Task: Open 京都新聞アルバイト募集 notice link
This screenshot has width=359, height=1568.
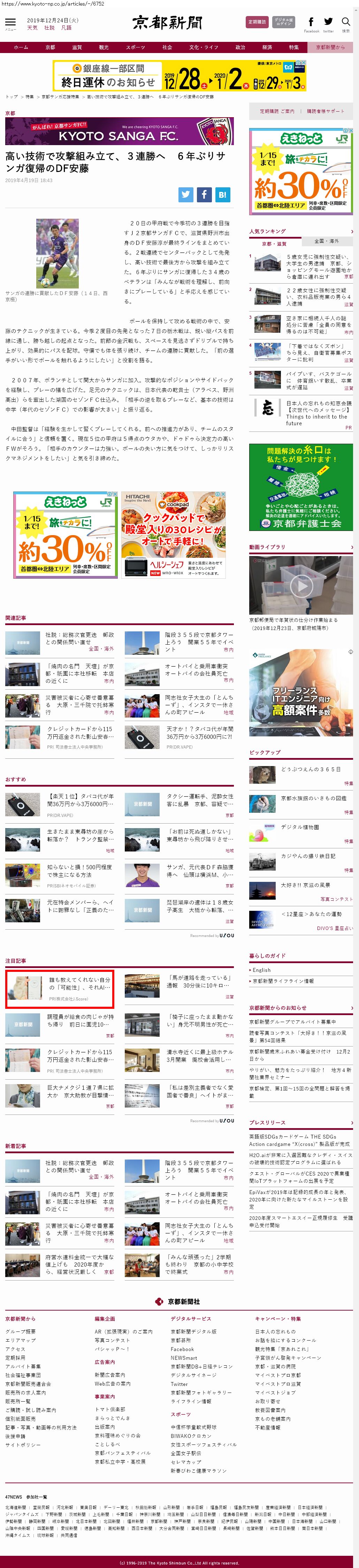Action: pyautogui.click(x=292, y=1022)
